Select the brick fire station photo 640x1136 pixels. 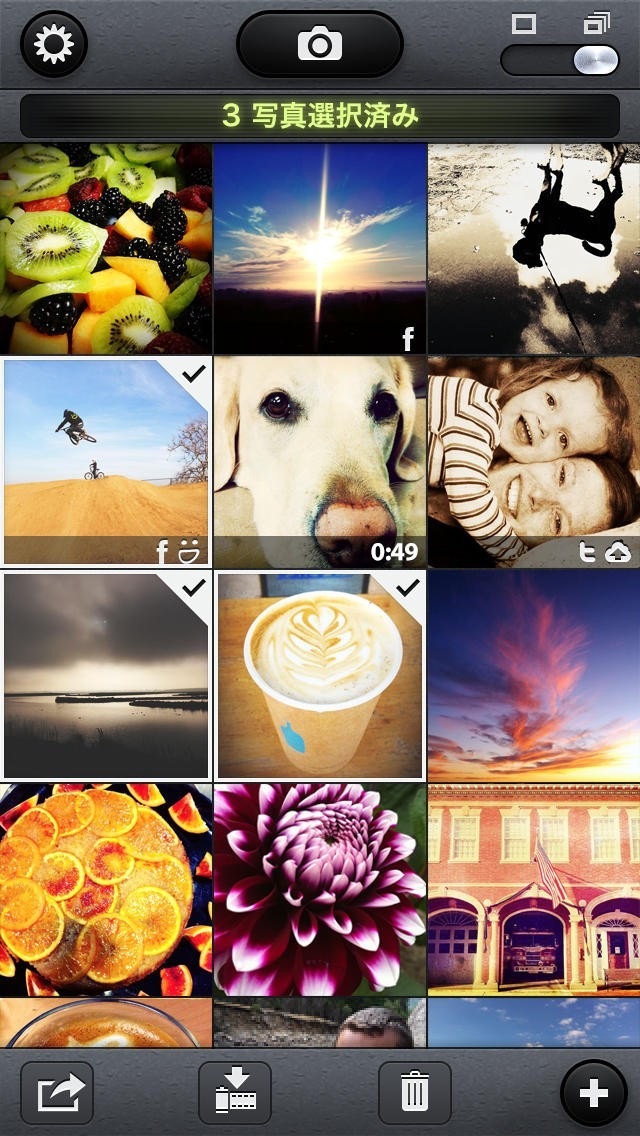(x=534, y=890)
